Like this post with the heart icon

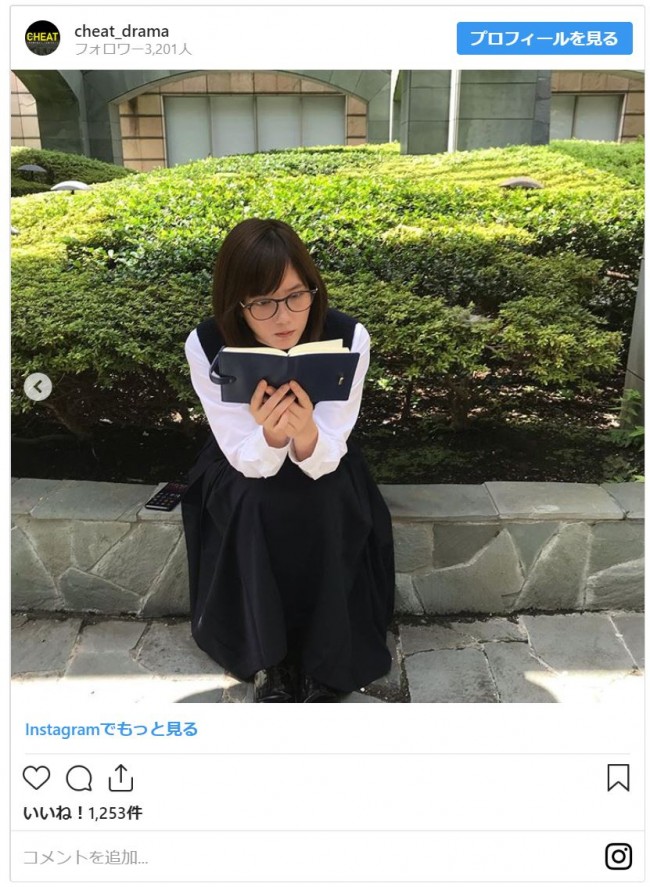pos(36,778)
